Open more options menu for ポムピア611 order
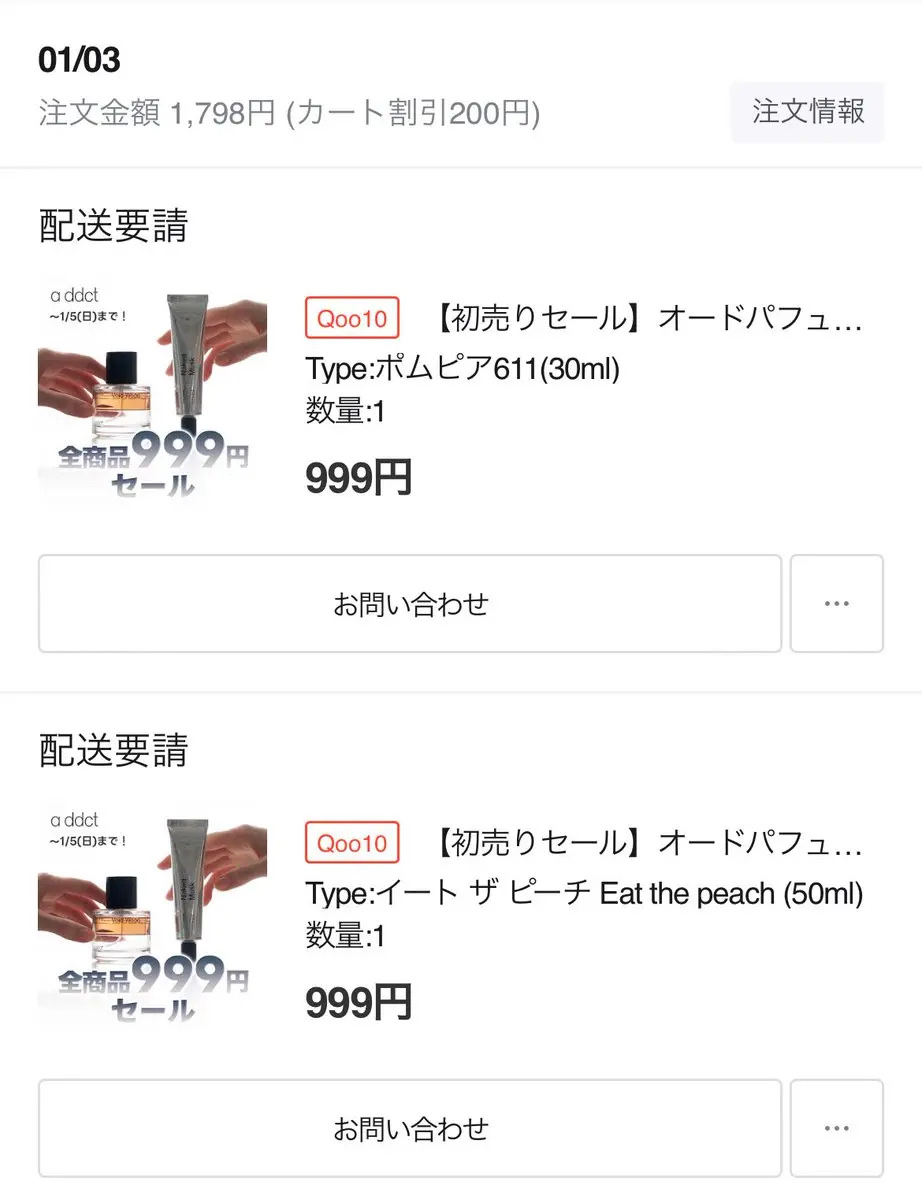 click(x=837, y=603)
